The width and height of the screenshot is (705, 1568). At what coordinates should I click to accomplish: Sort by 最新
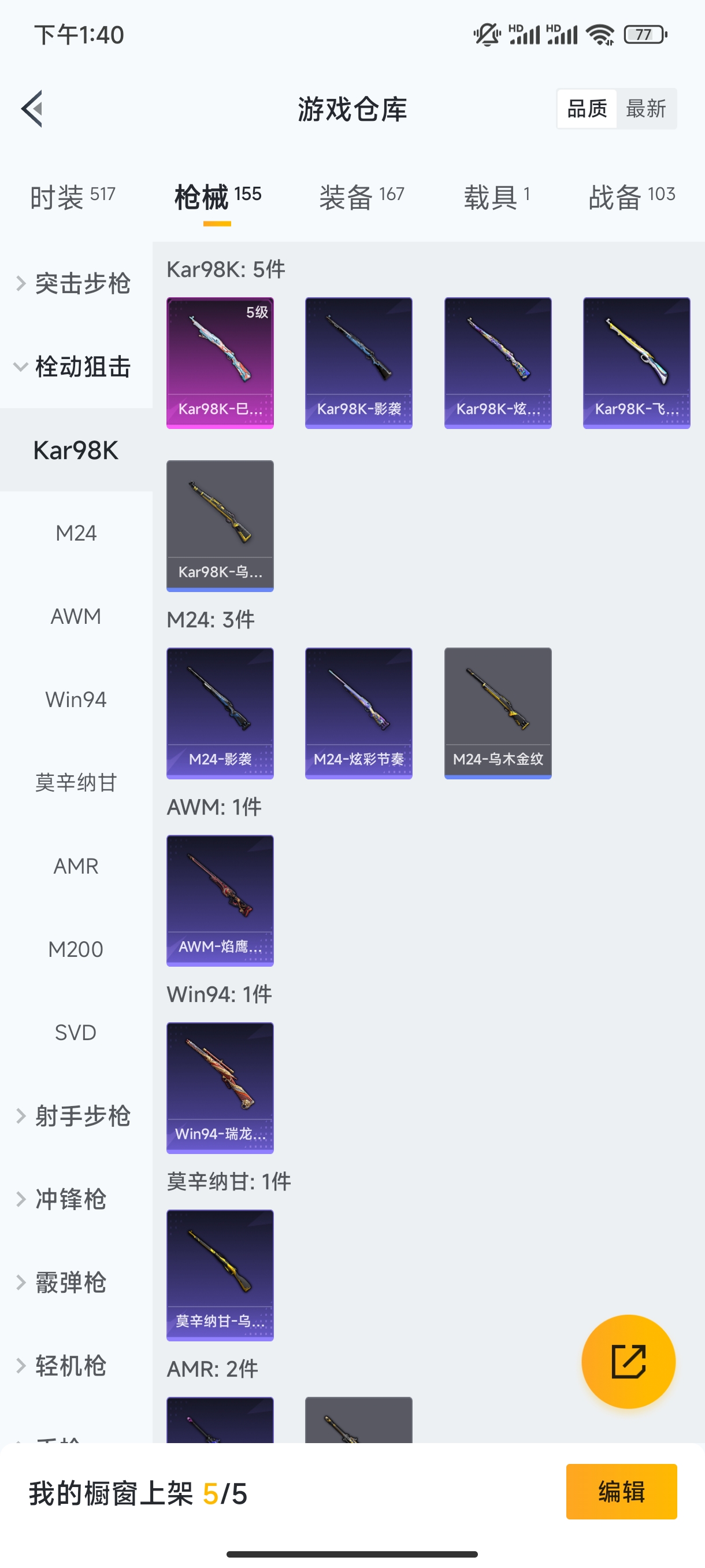click(x=645, y=109)
